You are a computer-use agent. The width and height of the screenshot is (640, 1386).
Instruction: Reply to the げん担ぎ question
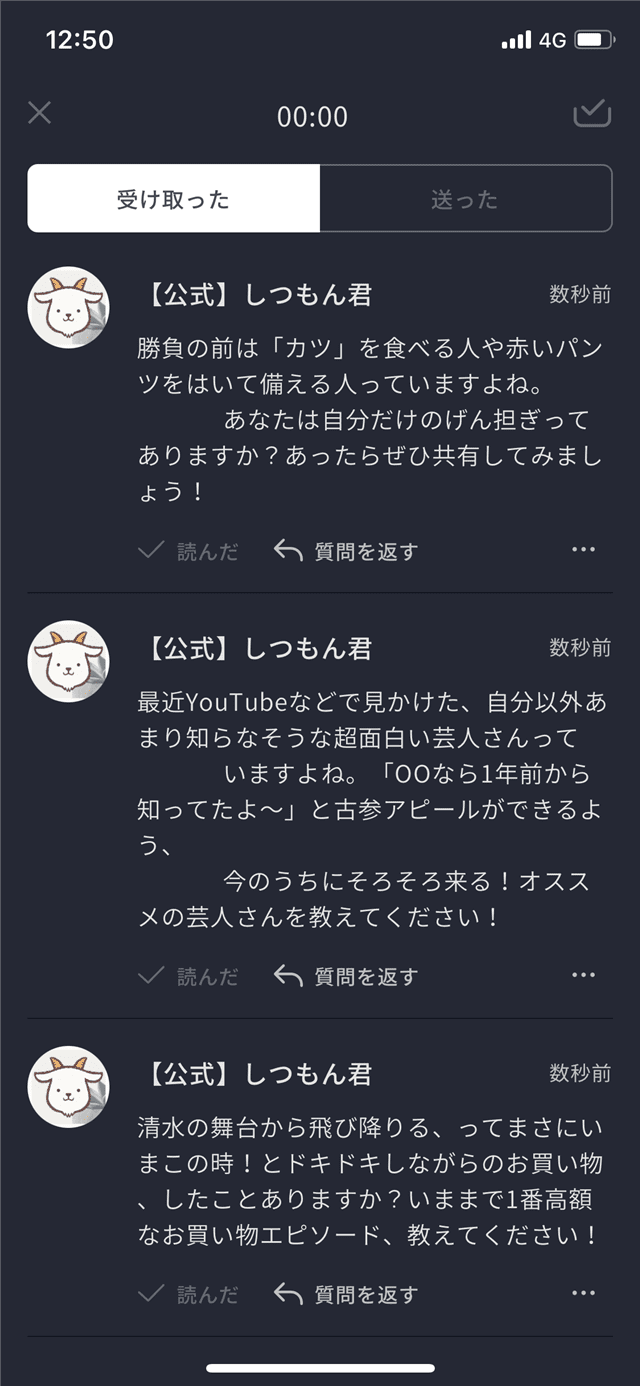(x=346, y=551)
